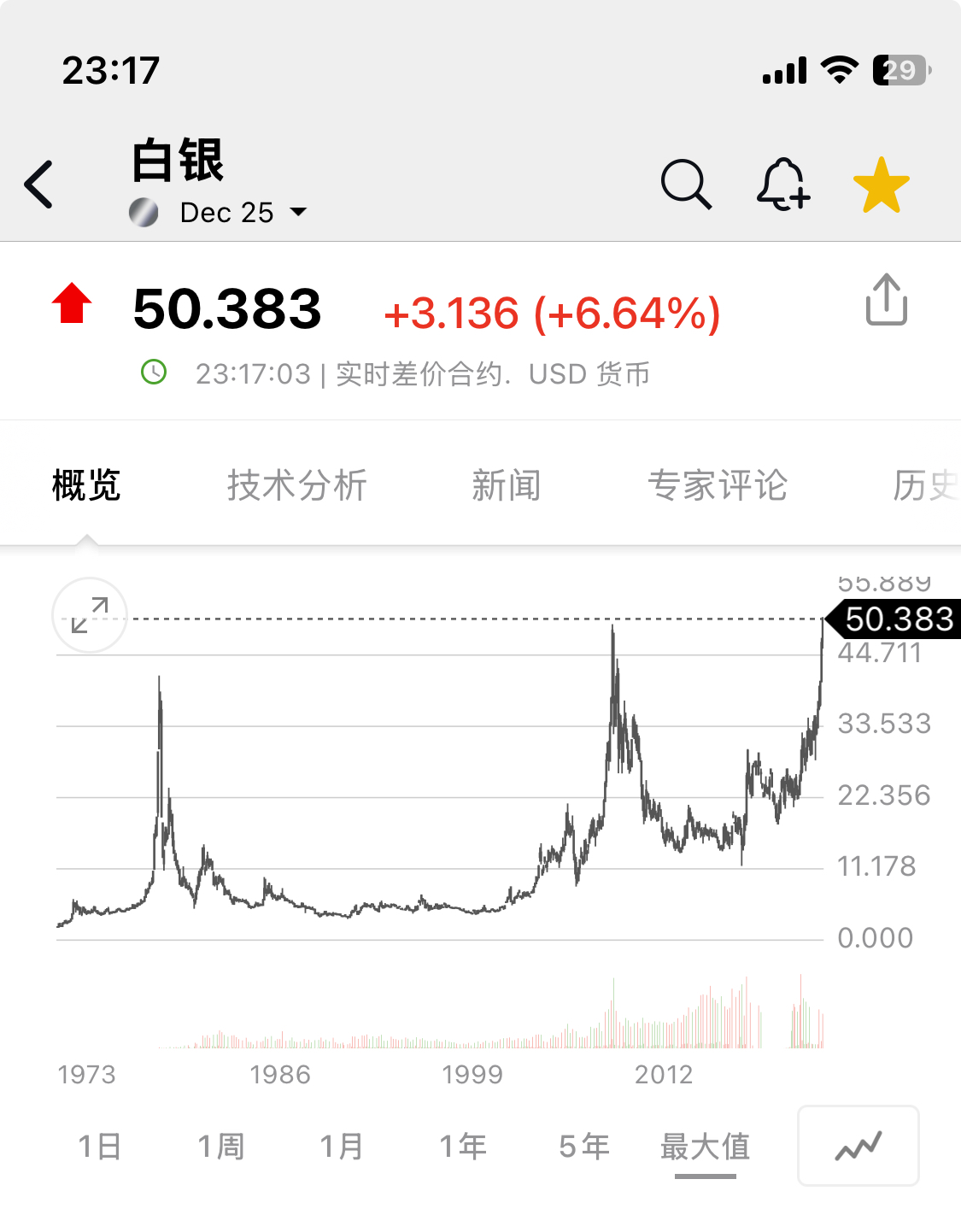Select the 最大值 chart range

(705, 1146)
